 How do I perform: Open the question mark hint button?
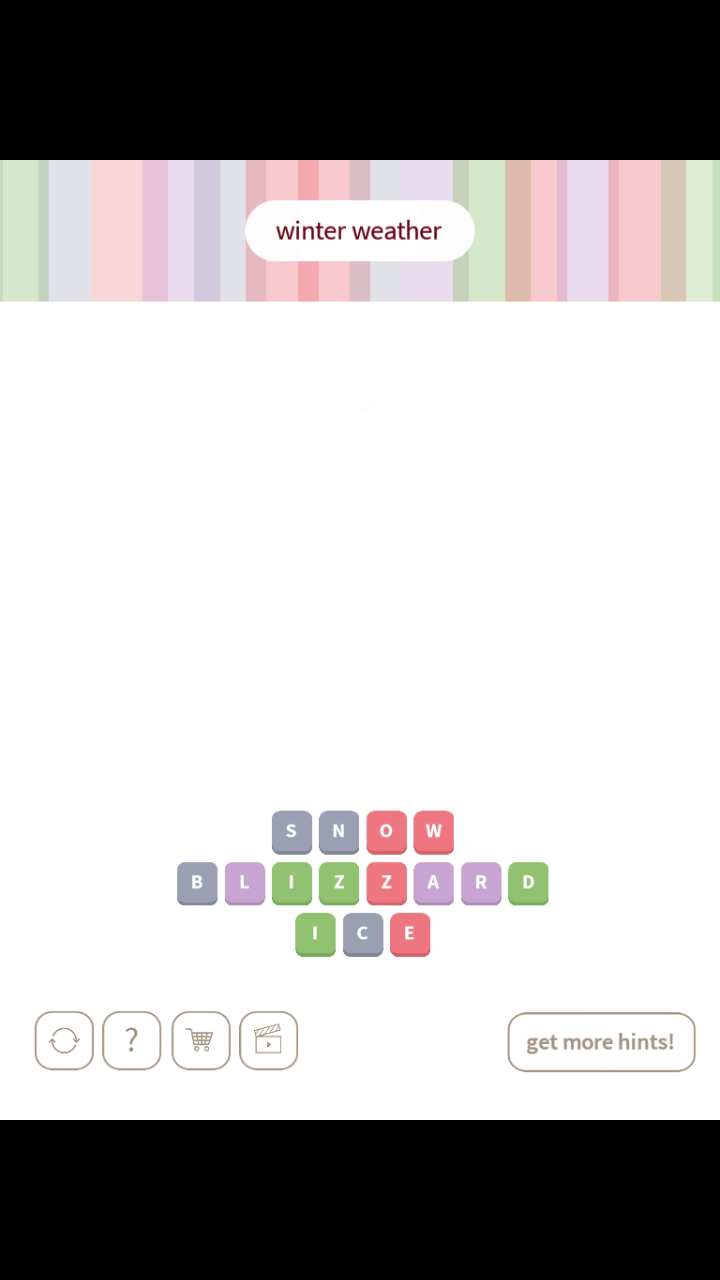coord(131,1041)
